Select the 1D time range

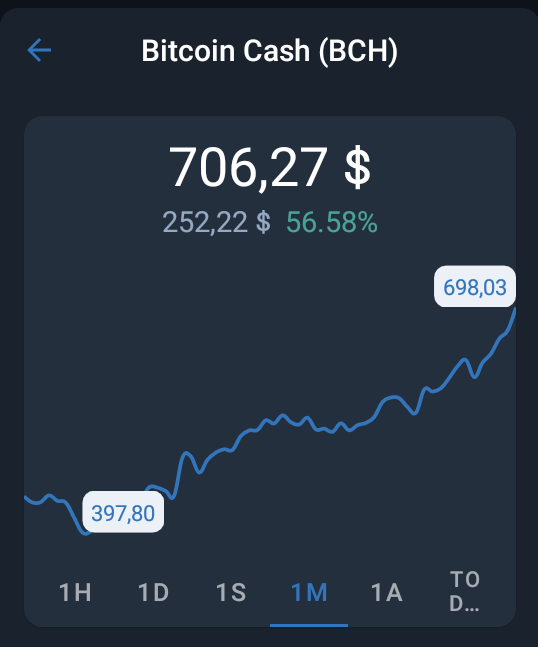(153, 592)
